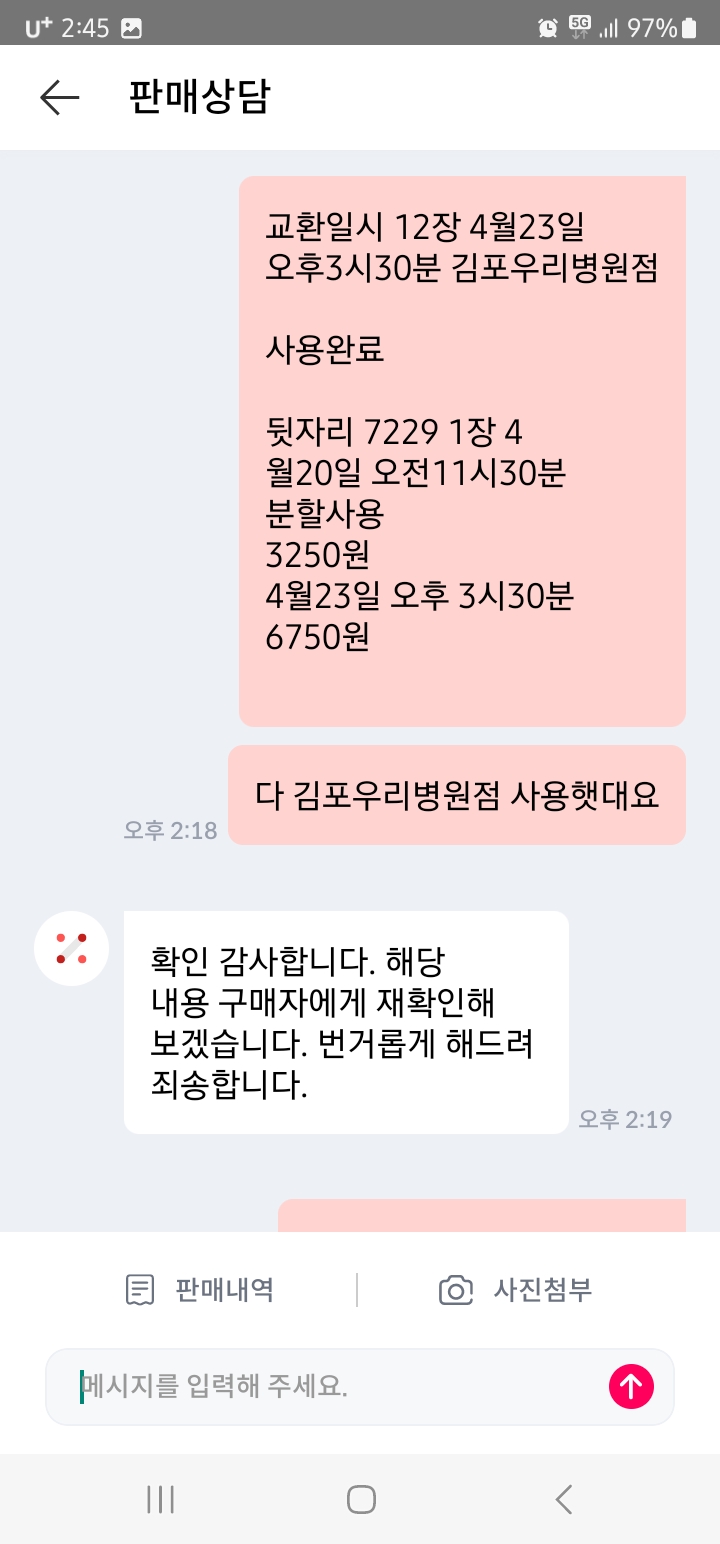Go back using the top-left arrow
The height and width of the screenshot is (1544, 720).
(59, 97)
